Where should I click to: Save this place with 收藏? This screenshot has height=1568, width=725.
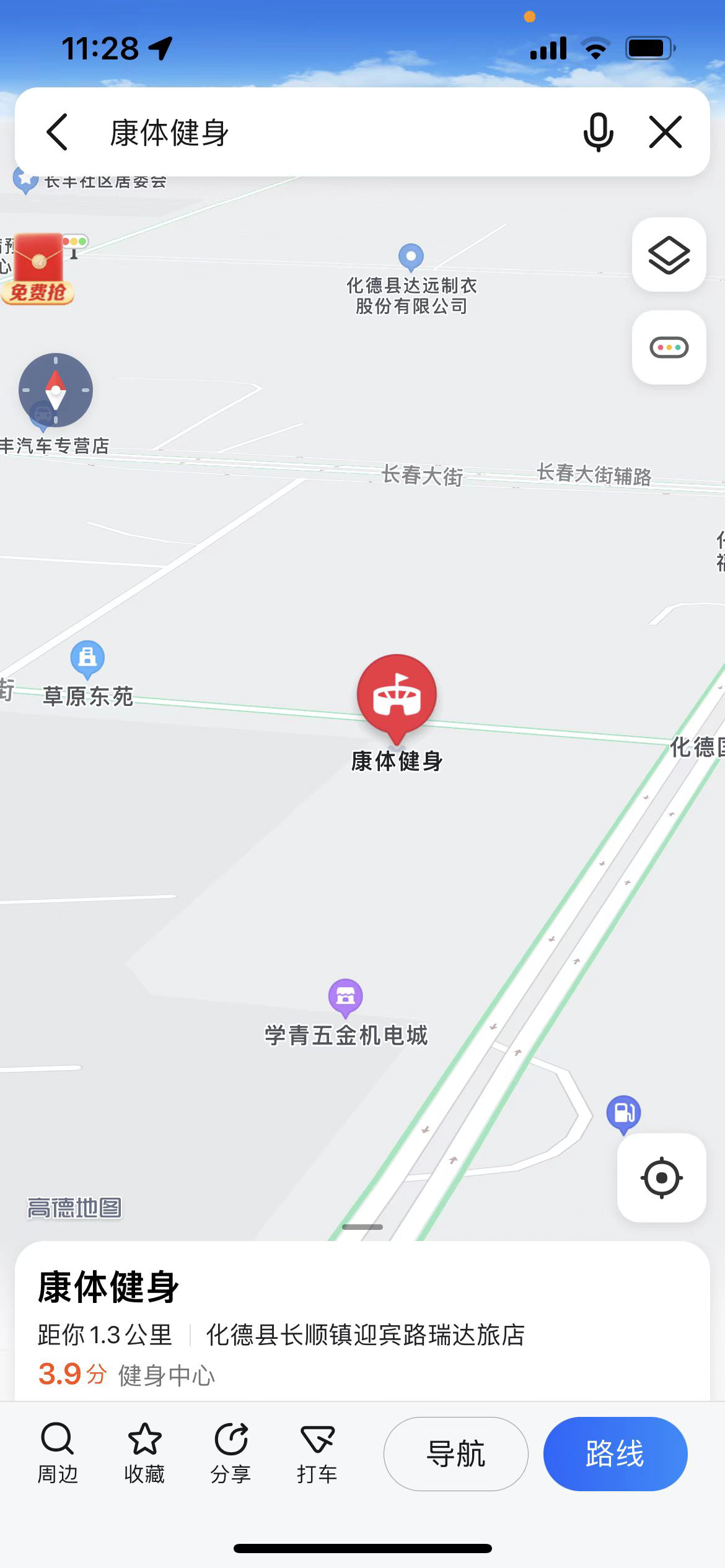pos(144,1453)
